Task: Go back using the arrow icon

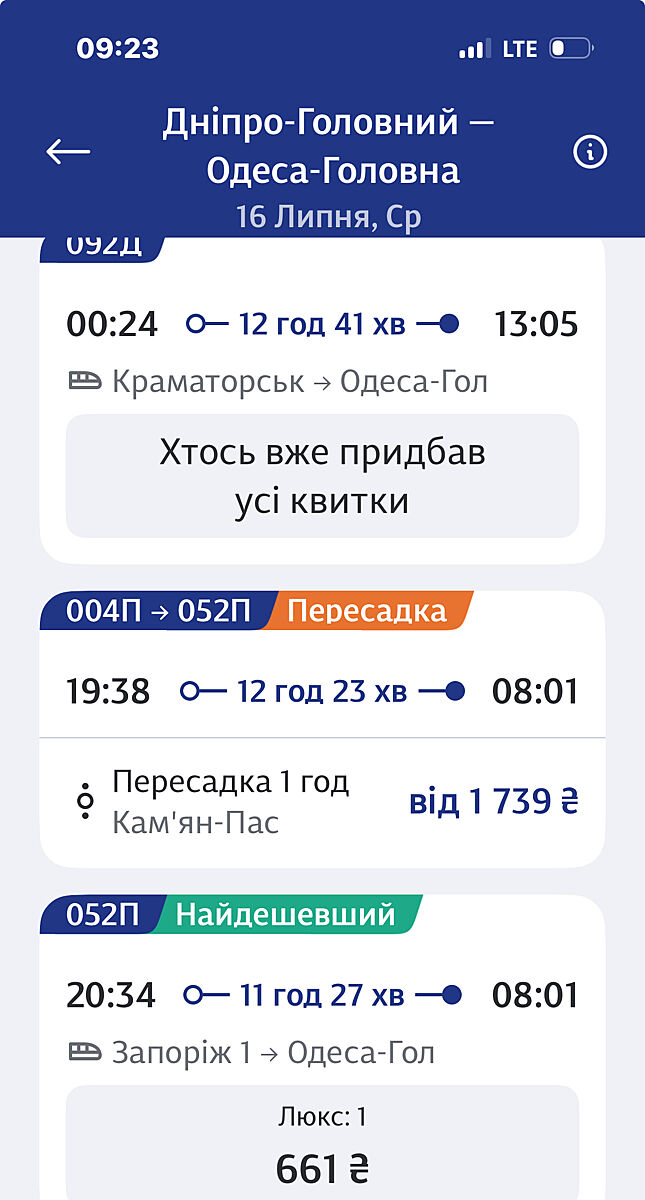Action: tap(68, 151)
